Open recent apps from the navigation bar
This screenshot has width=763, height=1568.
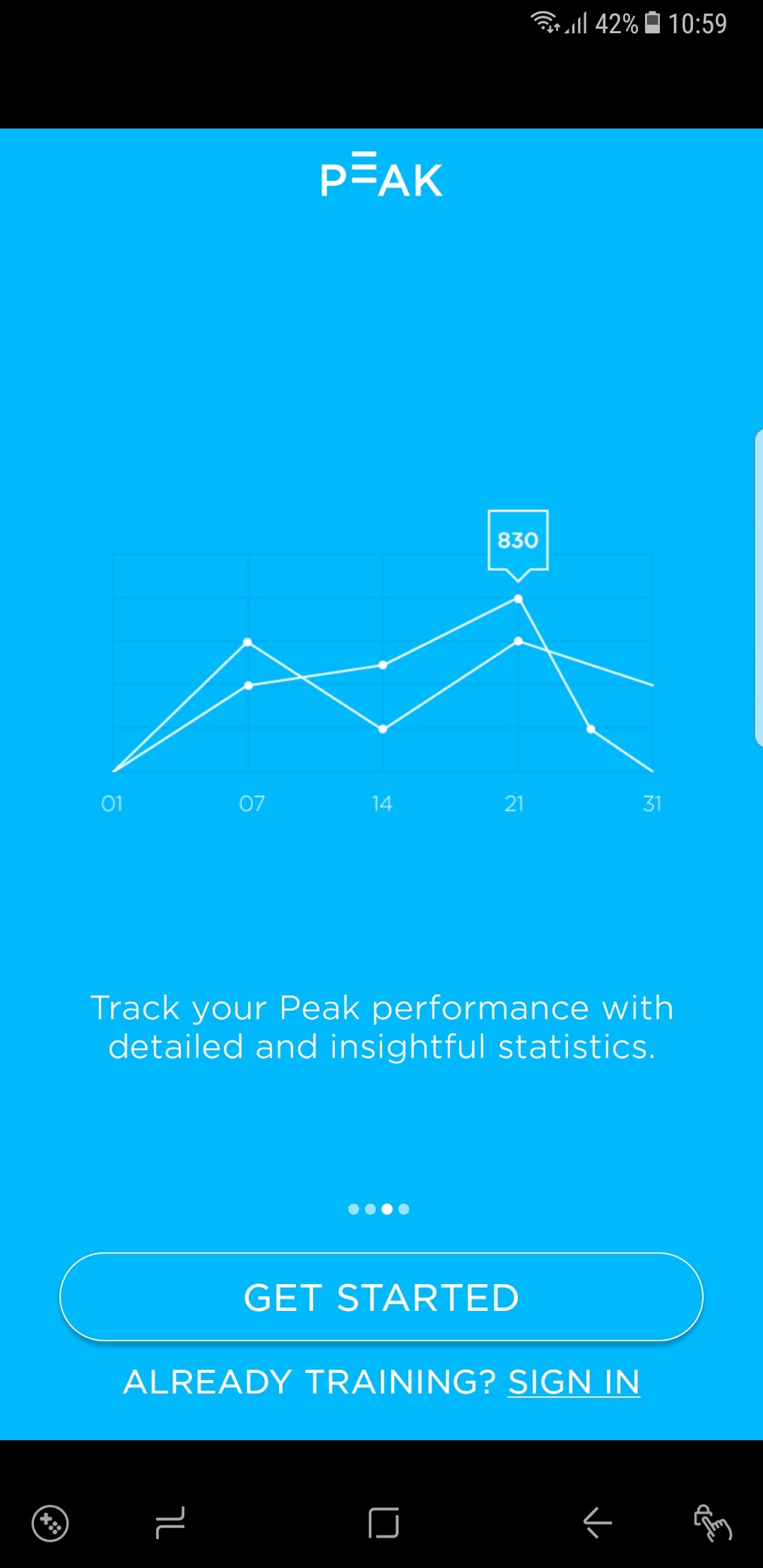point(170,1522)
